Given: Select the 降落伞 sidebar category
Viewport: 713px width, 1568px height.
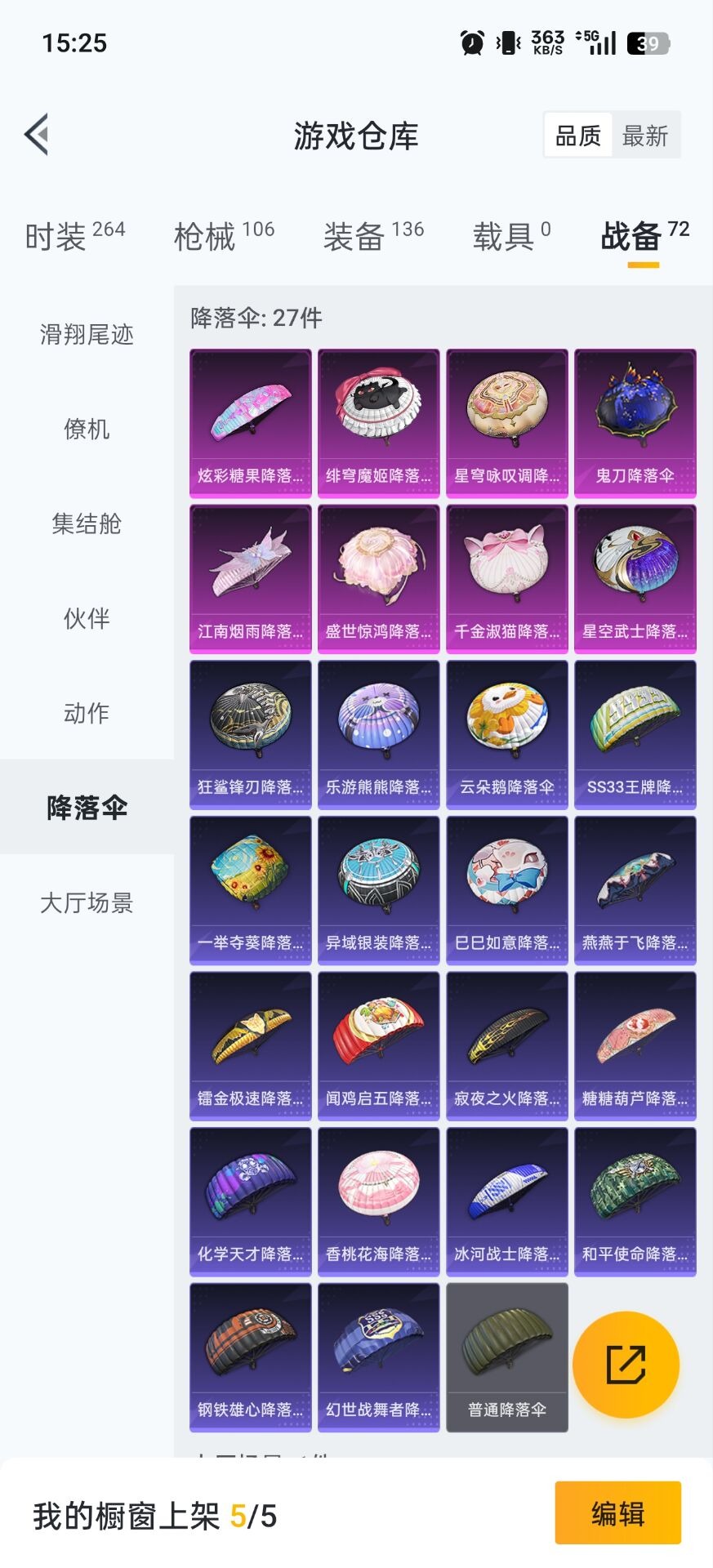Looking at the screenshot, I should pos(85,807).
